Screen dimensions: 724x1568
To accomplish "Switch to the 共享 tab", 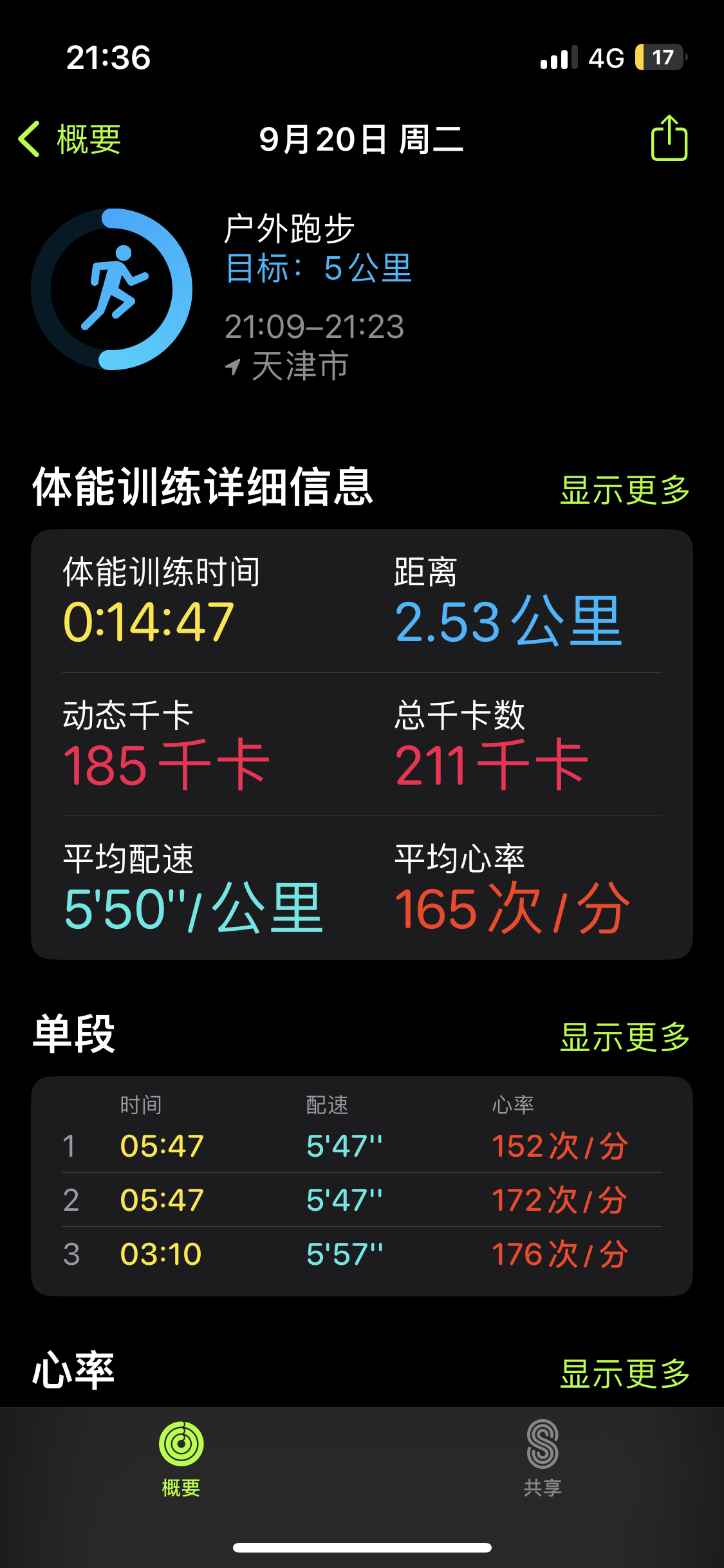I will tap(543, 1459).
